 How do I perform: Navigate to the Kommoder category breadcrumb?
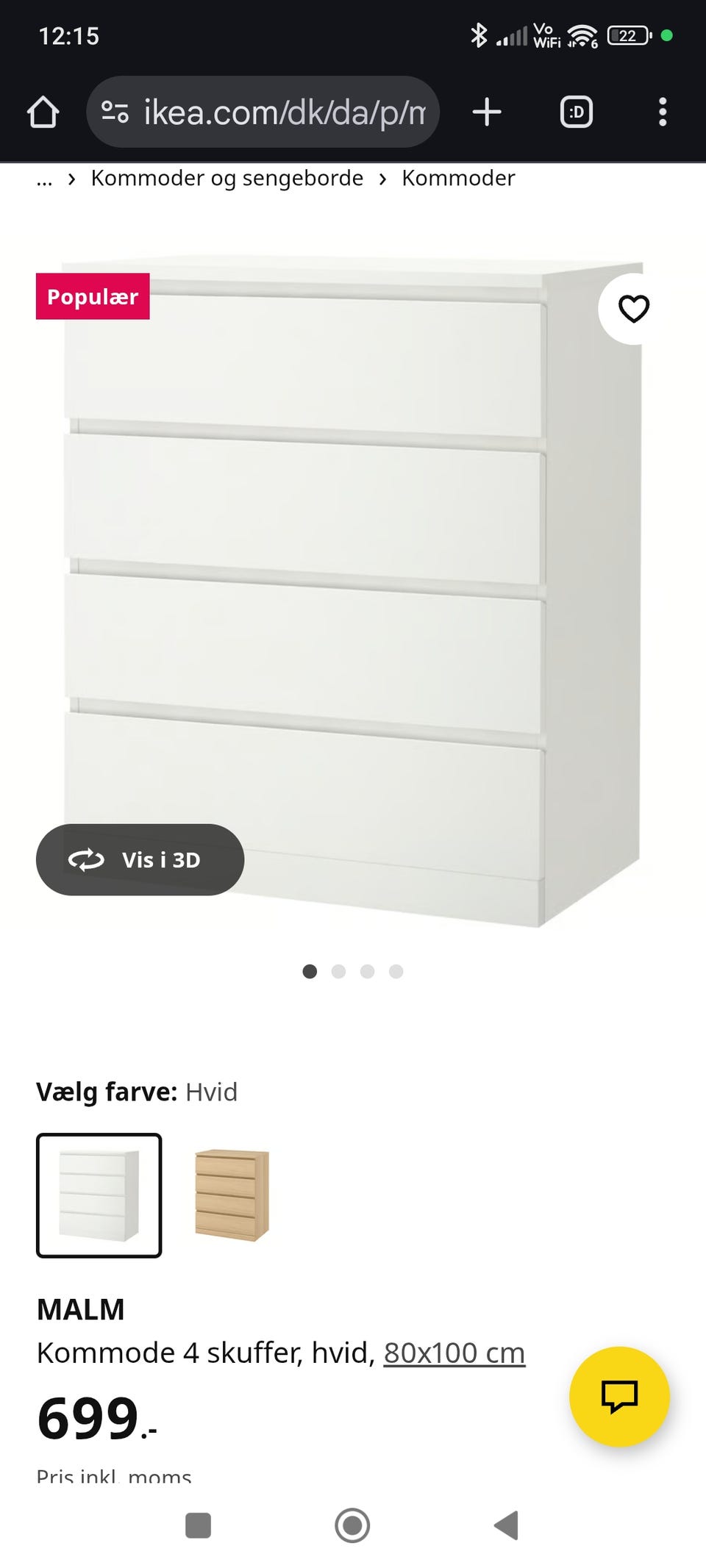(x=458, y=178)
